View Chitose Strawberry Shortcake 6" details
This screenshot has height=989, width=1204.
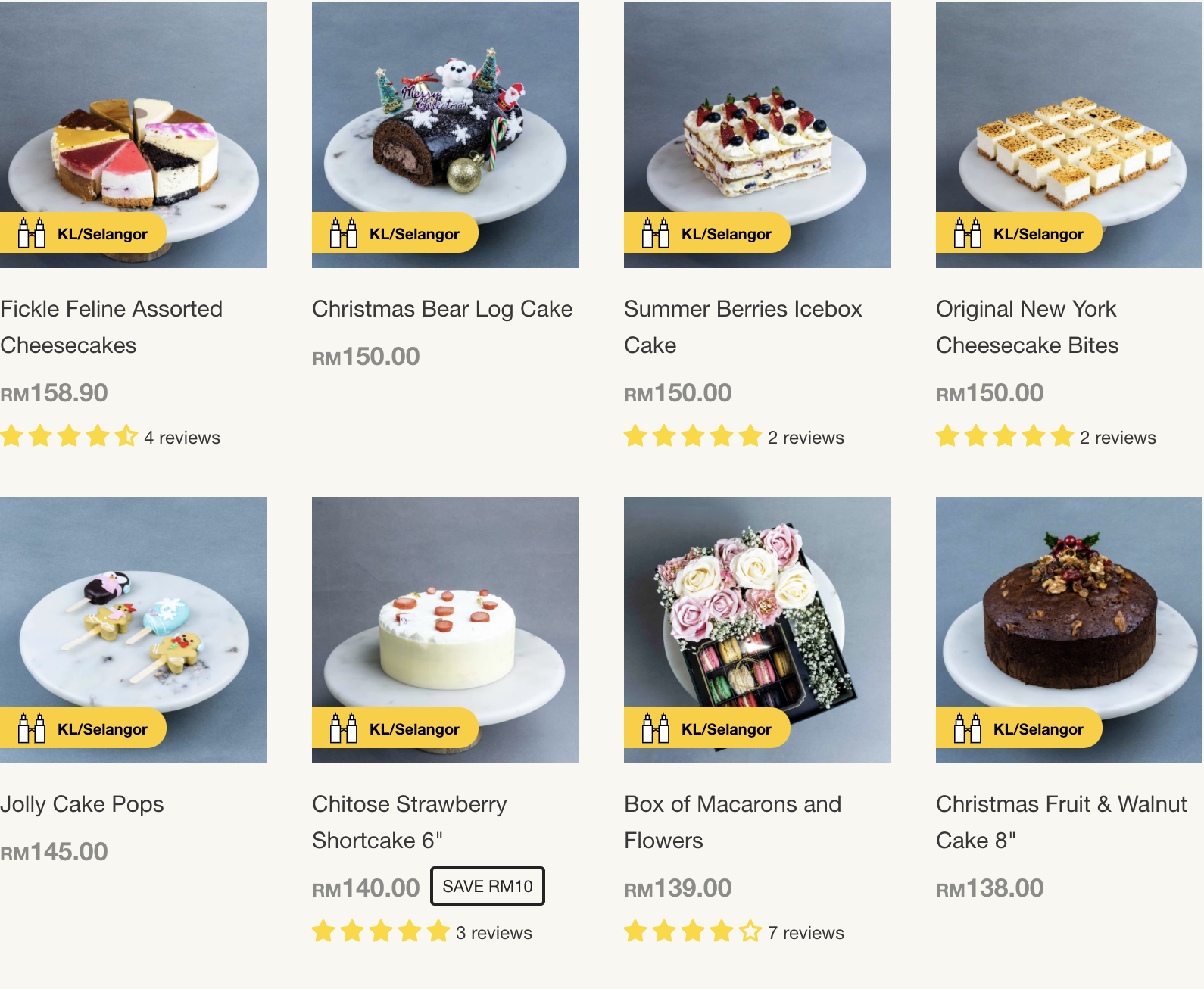click(x=410, y=822)
